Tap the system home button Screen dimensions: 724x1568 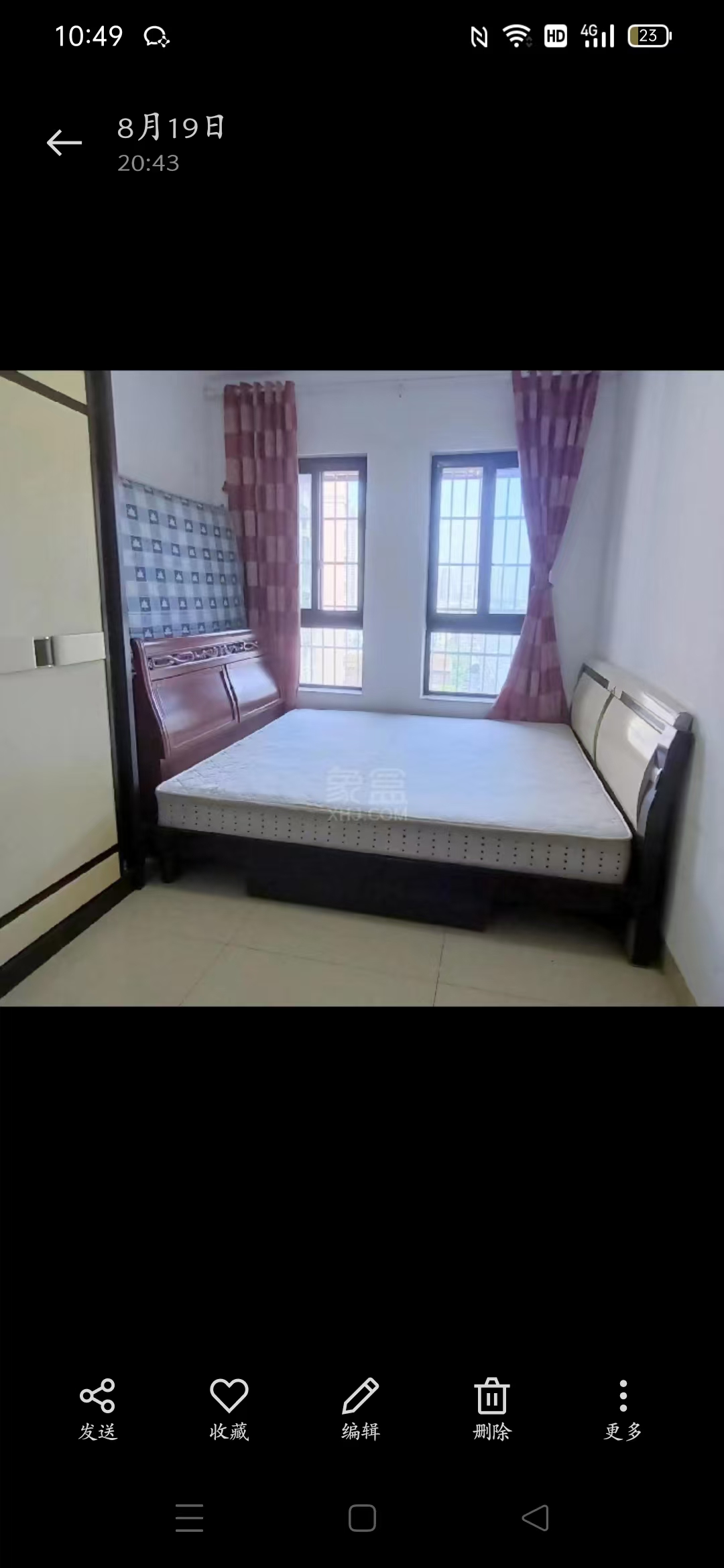pos(362,1518)
